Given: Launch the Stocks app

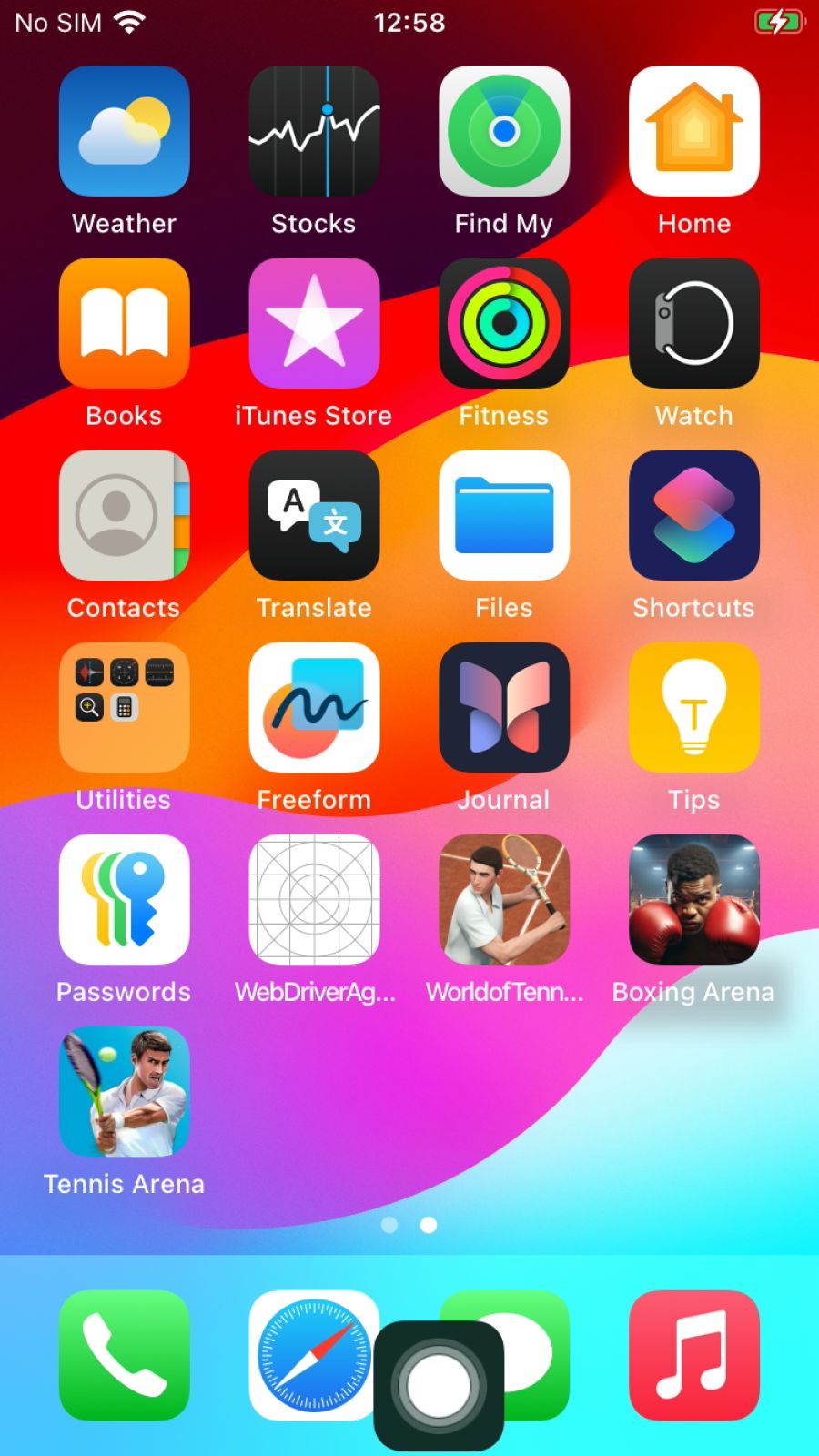Looking at the screenshot, I should 314,131.
